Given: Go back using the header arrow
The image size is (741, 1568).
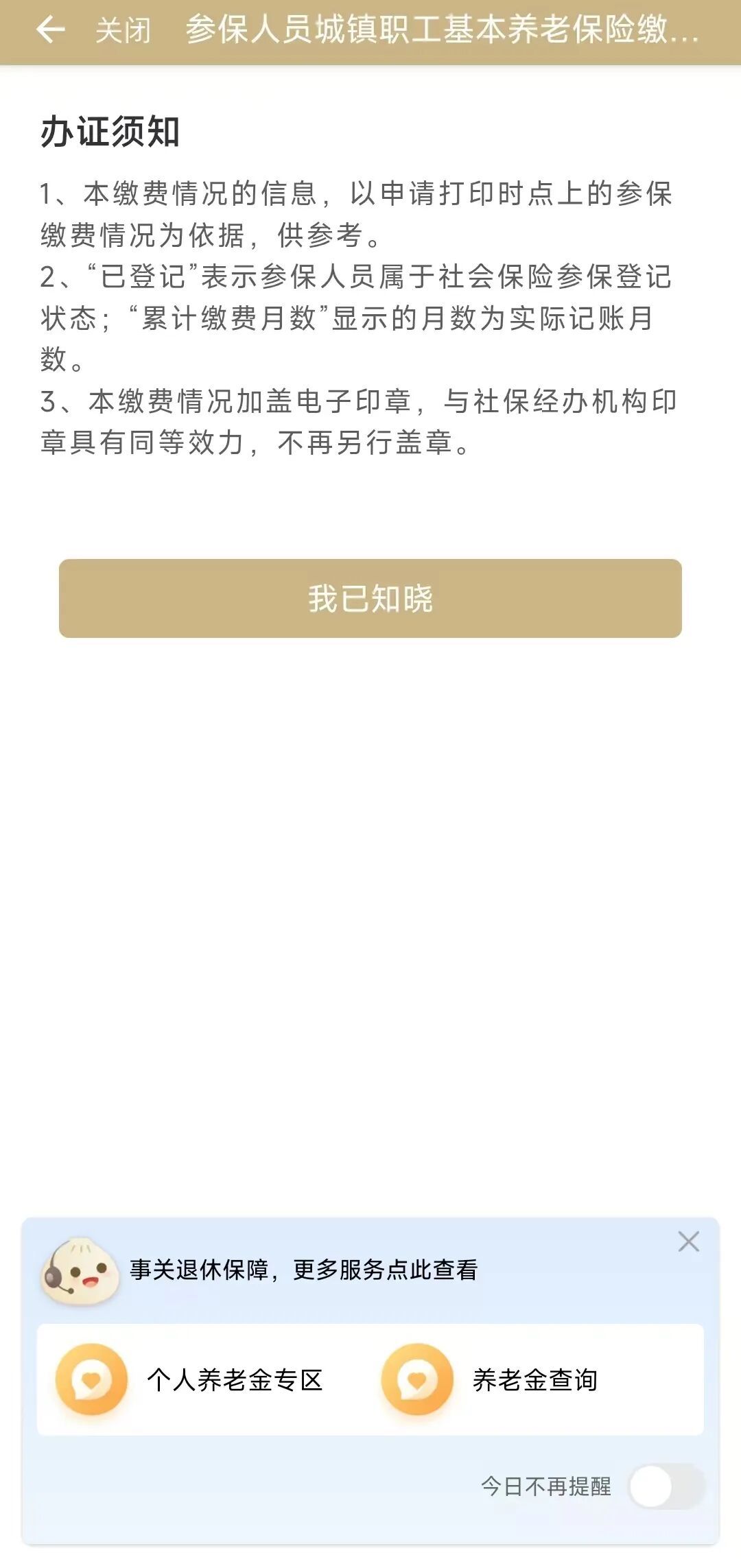Looking at the screenshot, I should click(50, 29).
